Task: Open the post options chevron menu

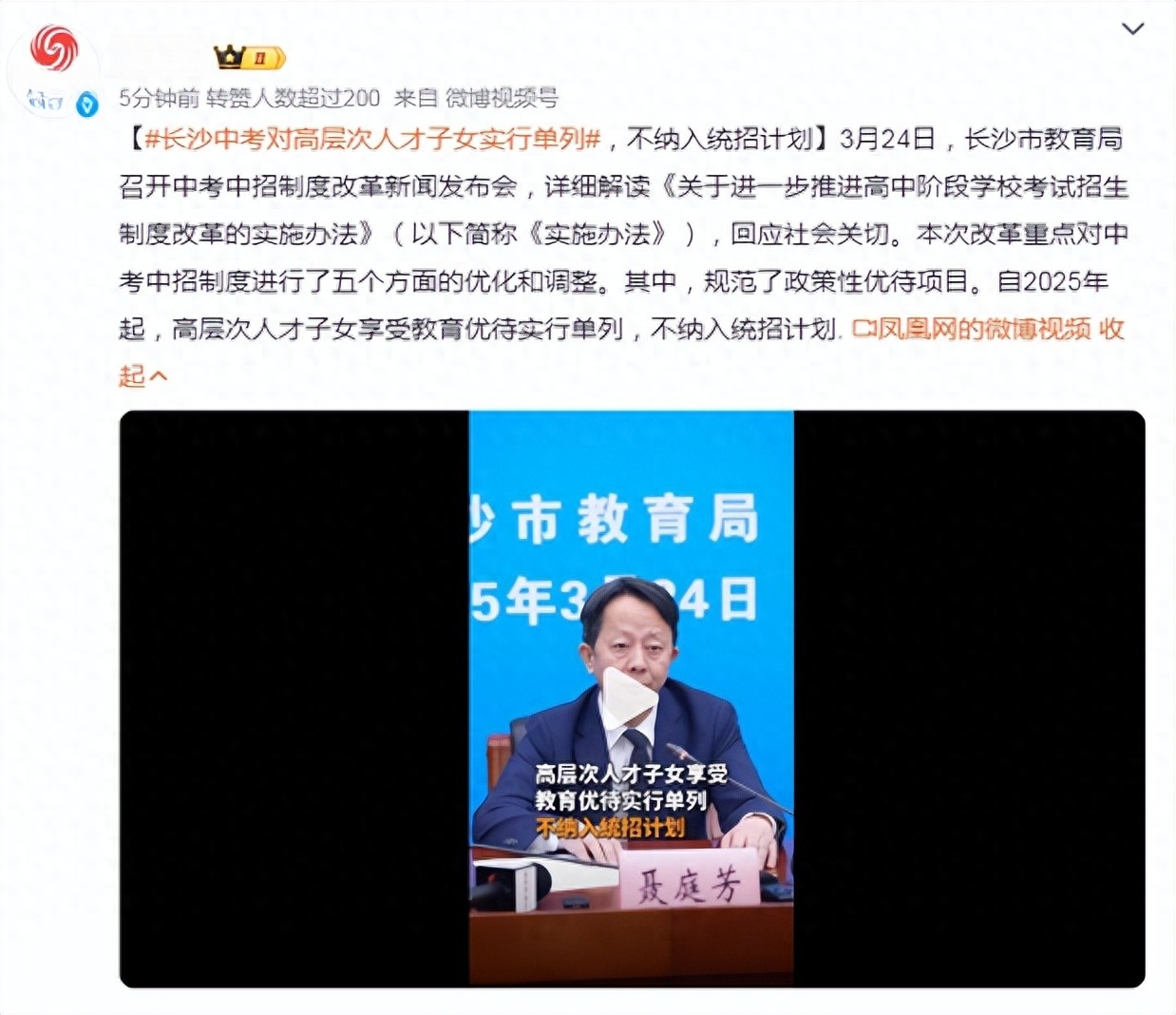Action: (1132, 29)
